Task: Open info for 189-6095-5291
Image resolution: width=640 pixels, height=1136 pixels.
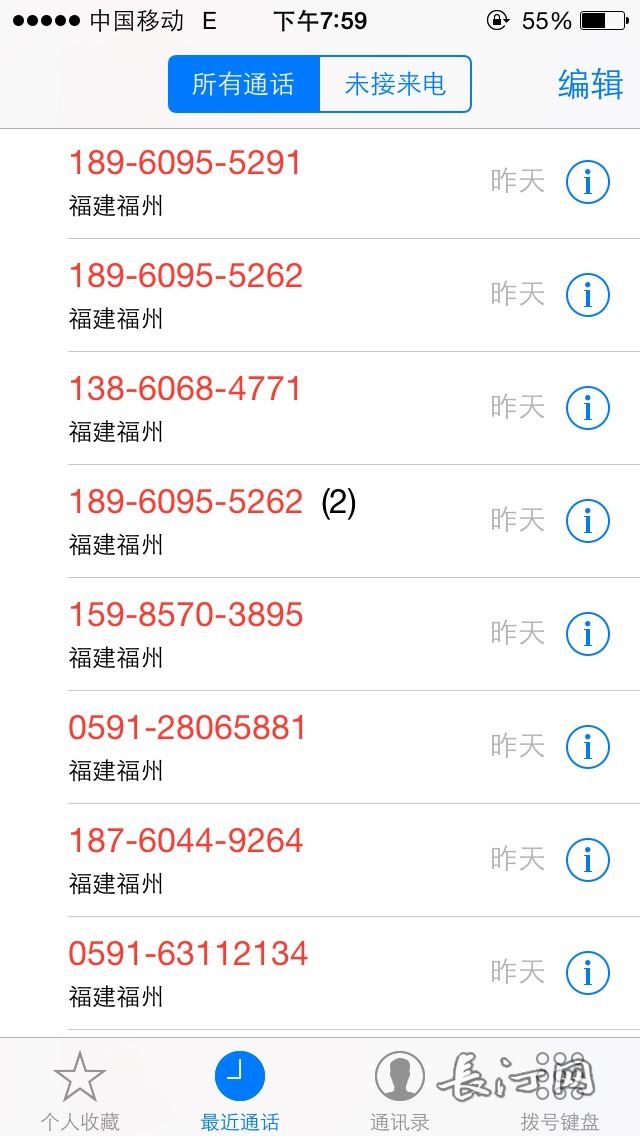Action: (587, 182)
